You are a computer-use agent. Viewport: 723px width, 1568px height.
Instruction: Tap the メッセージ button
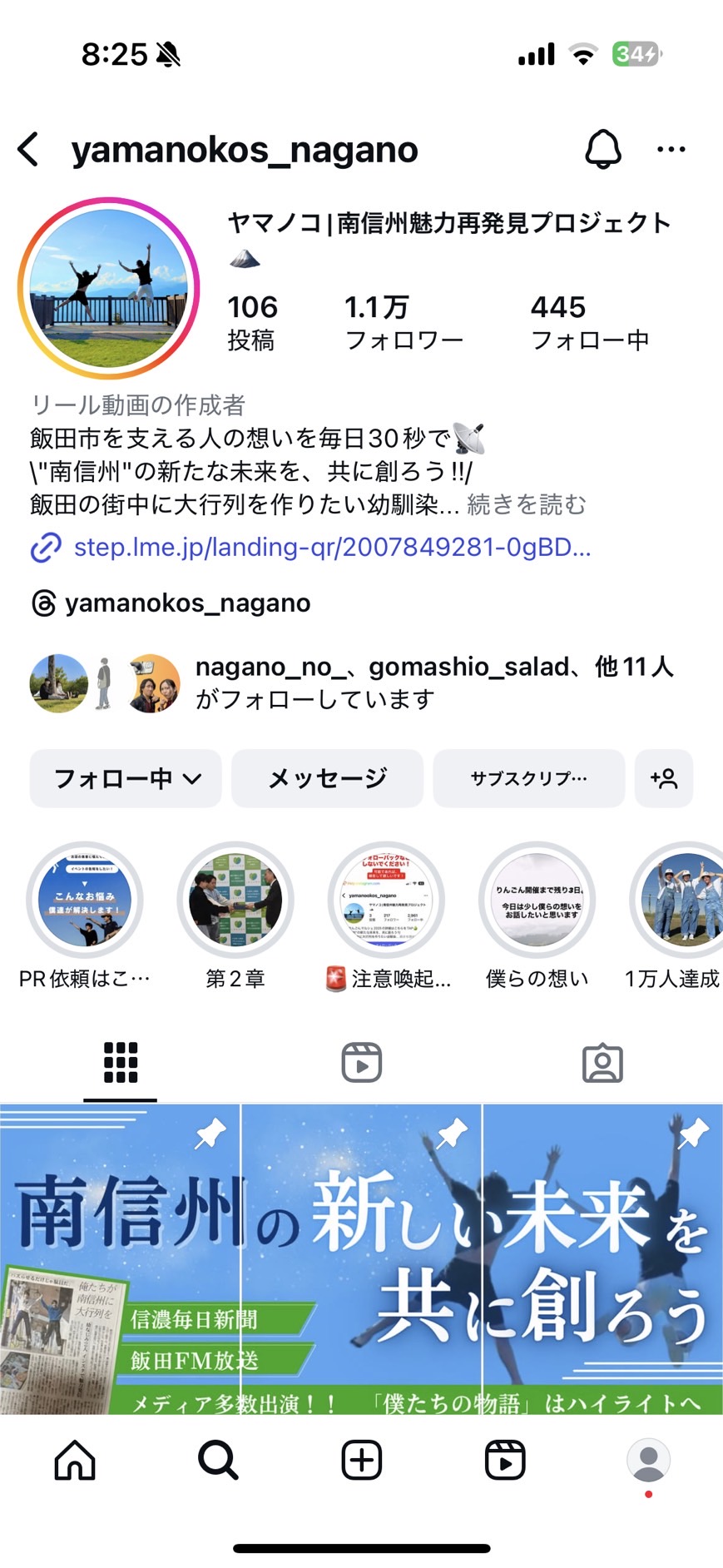tap(327, 778)
